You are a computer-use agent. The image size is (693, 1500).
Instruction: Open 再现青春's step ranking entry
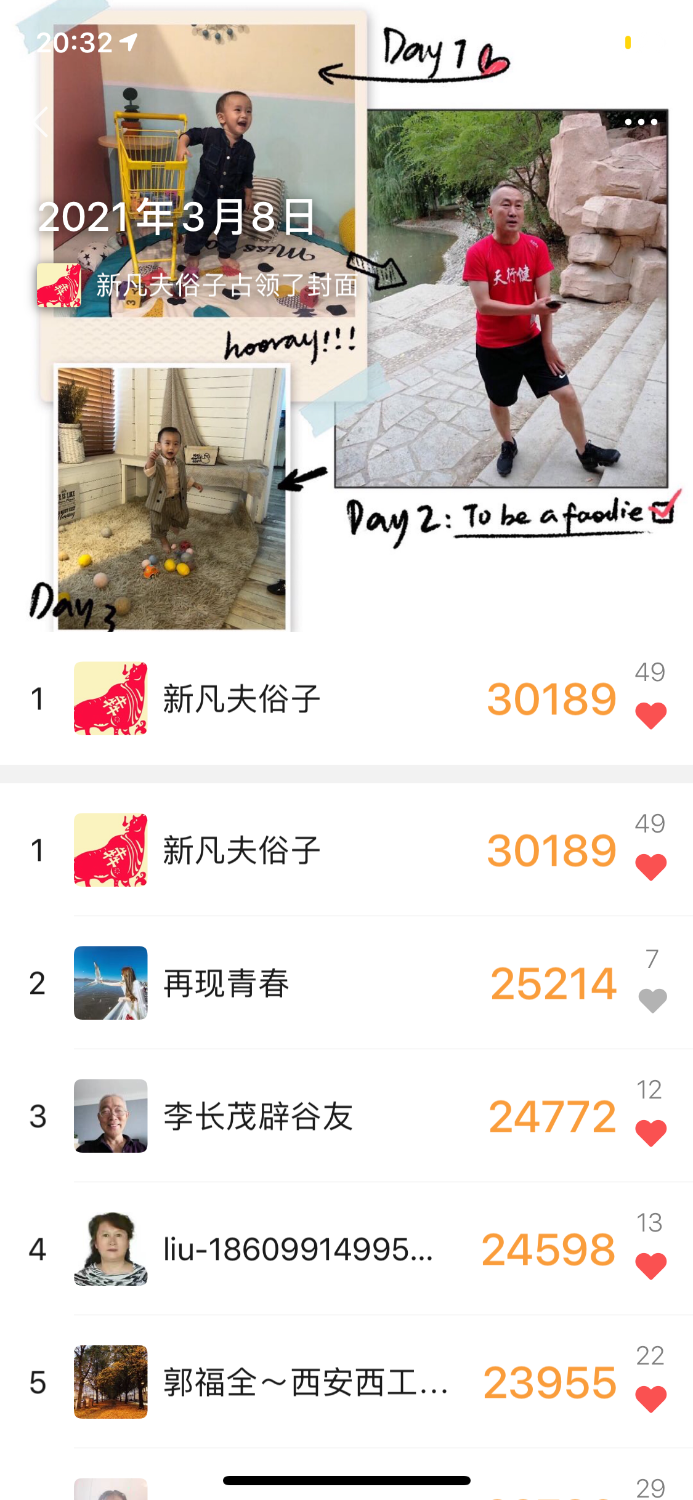point(226,984)
